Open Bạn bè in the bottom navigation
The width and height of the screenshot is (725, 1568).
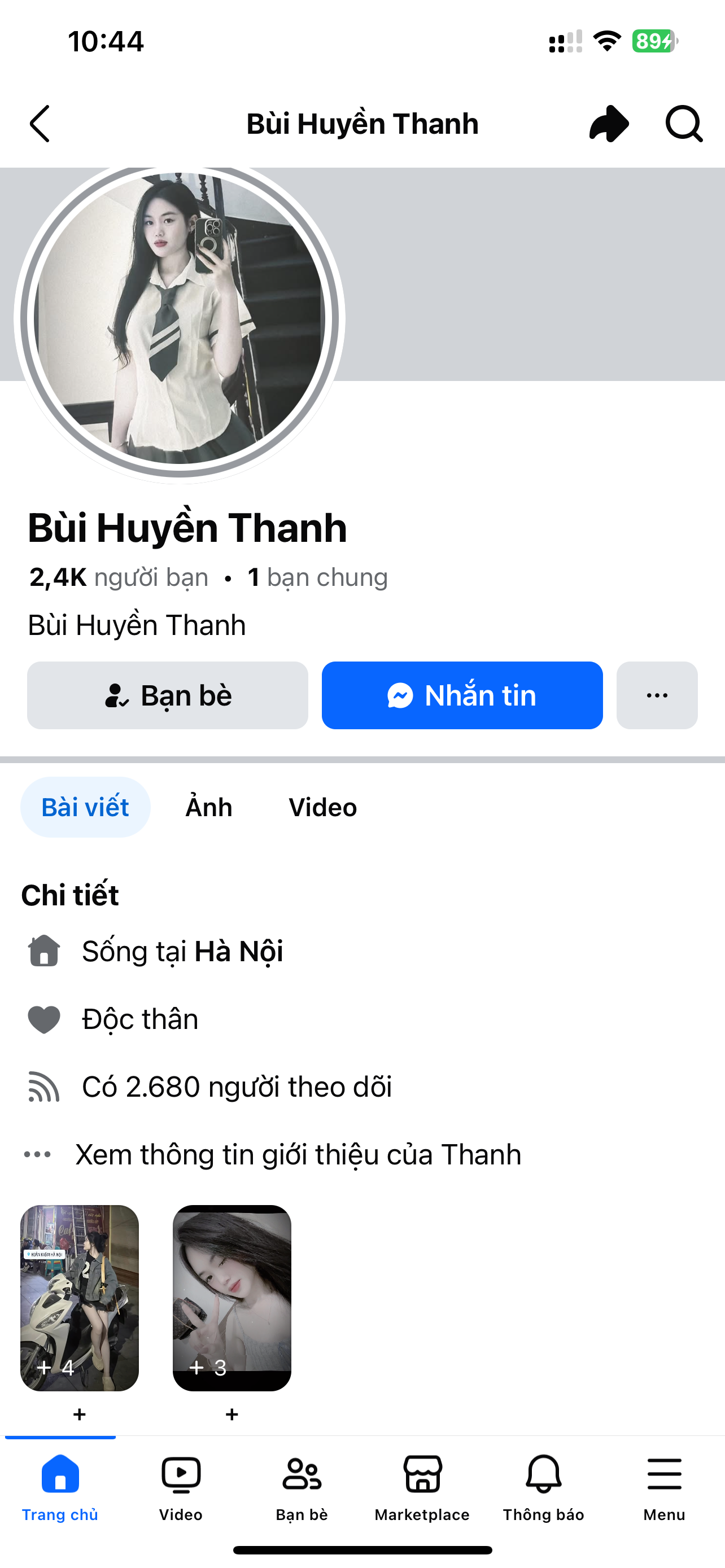302,1486
